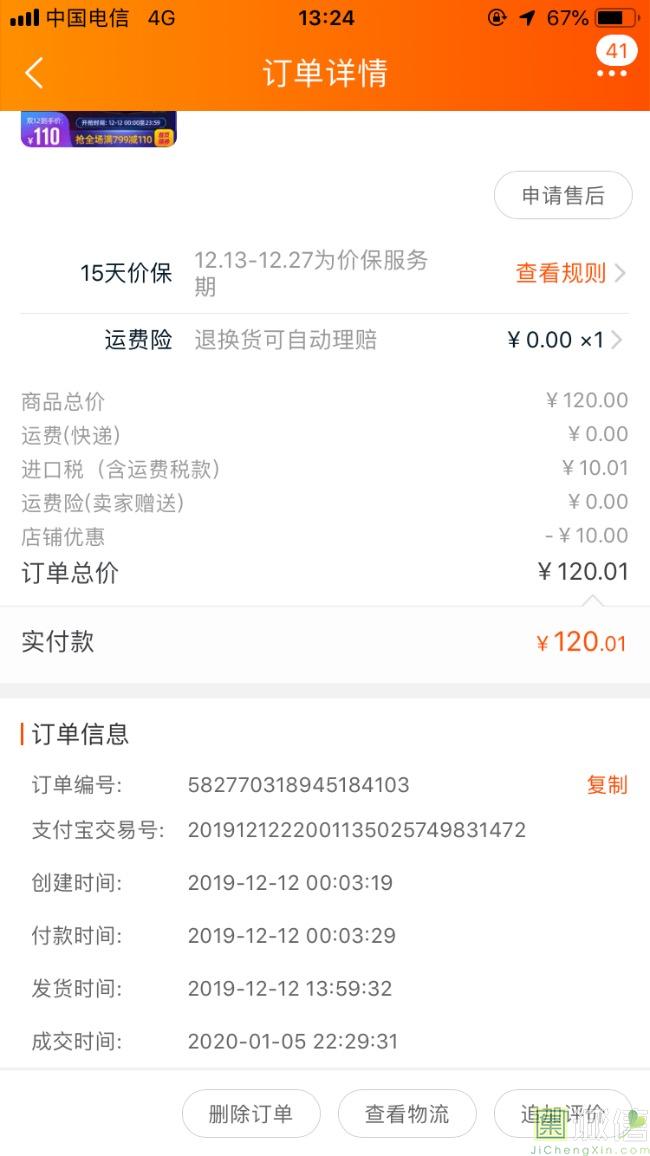Image resolution: width=650 pixels, height=1156 pixels.
Task: Tap 追加评价 to add review
Action: point(562,1114)
